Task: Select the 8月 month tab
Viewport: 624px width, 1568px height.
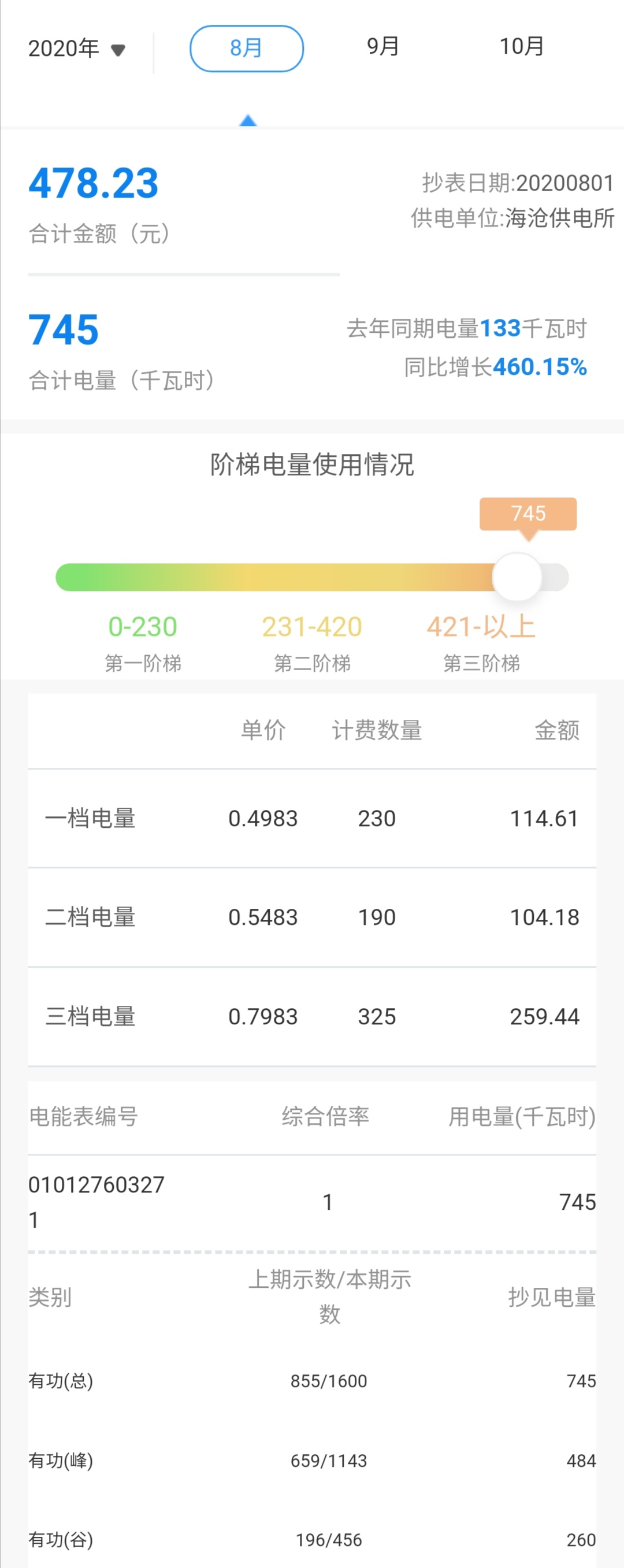Action: 247,48
